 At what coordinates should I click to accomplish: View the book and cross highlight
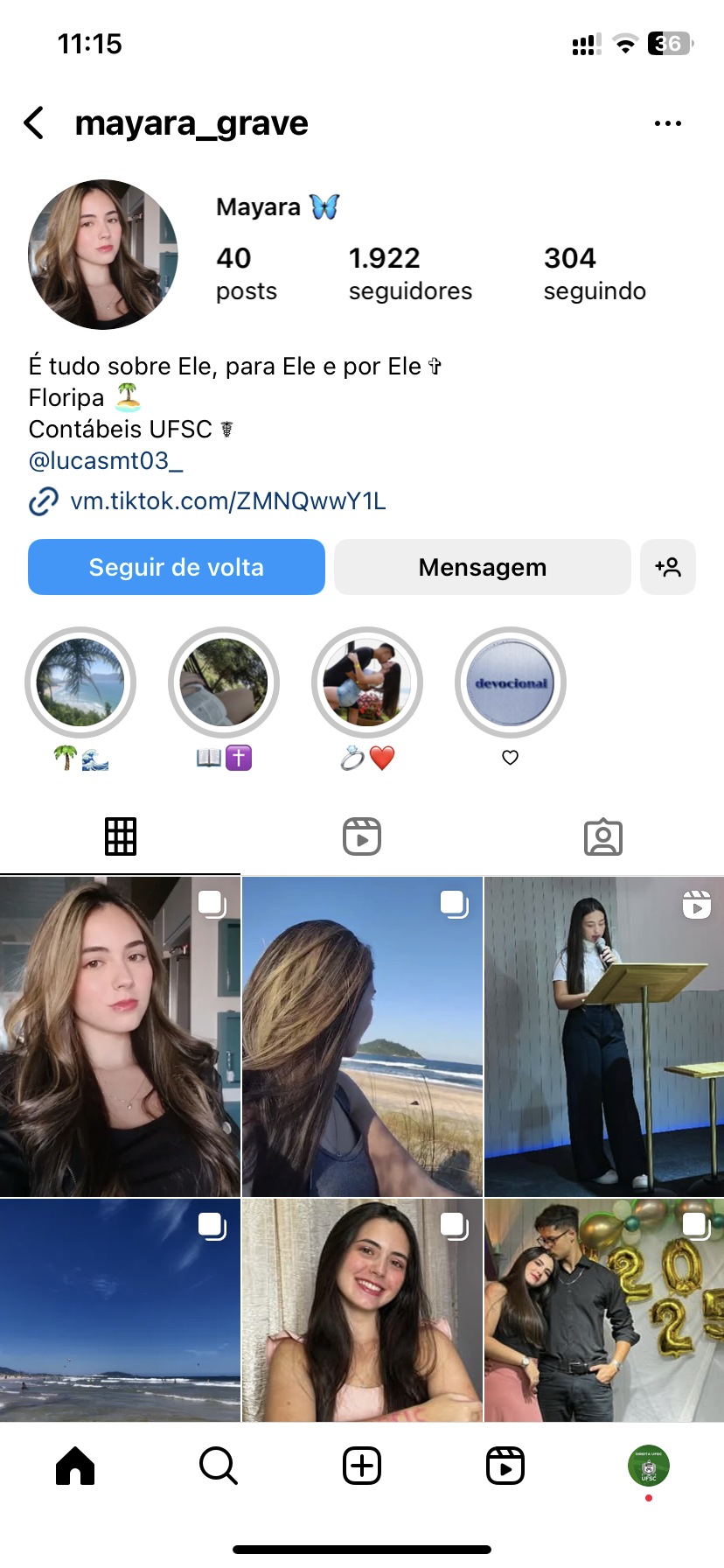point(224,682)
